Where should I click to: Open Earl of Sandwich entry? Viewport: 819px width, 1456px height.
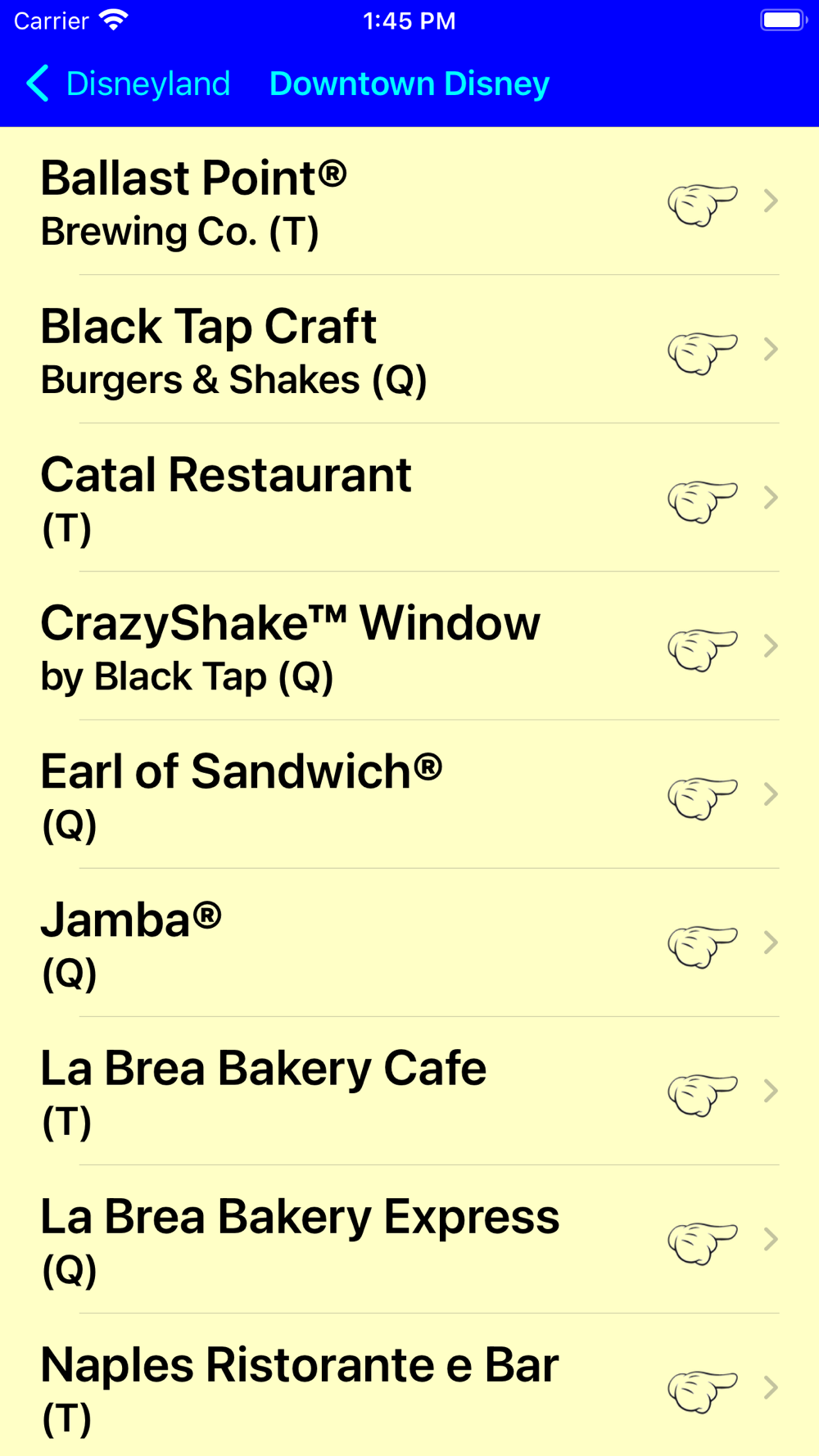coord(328,795)
